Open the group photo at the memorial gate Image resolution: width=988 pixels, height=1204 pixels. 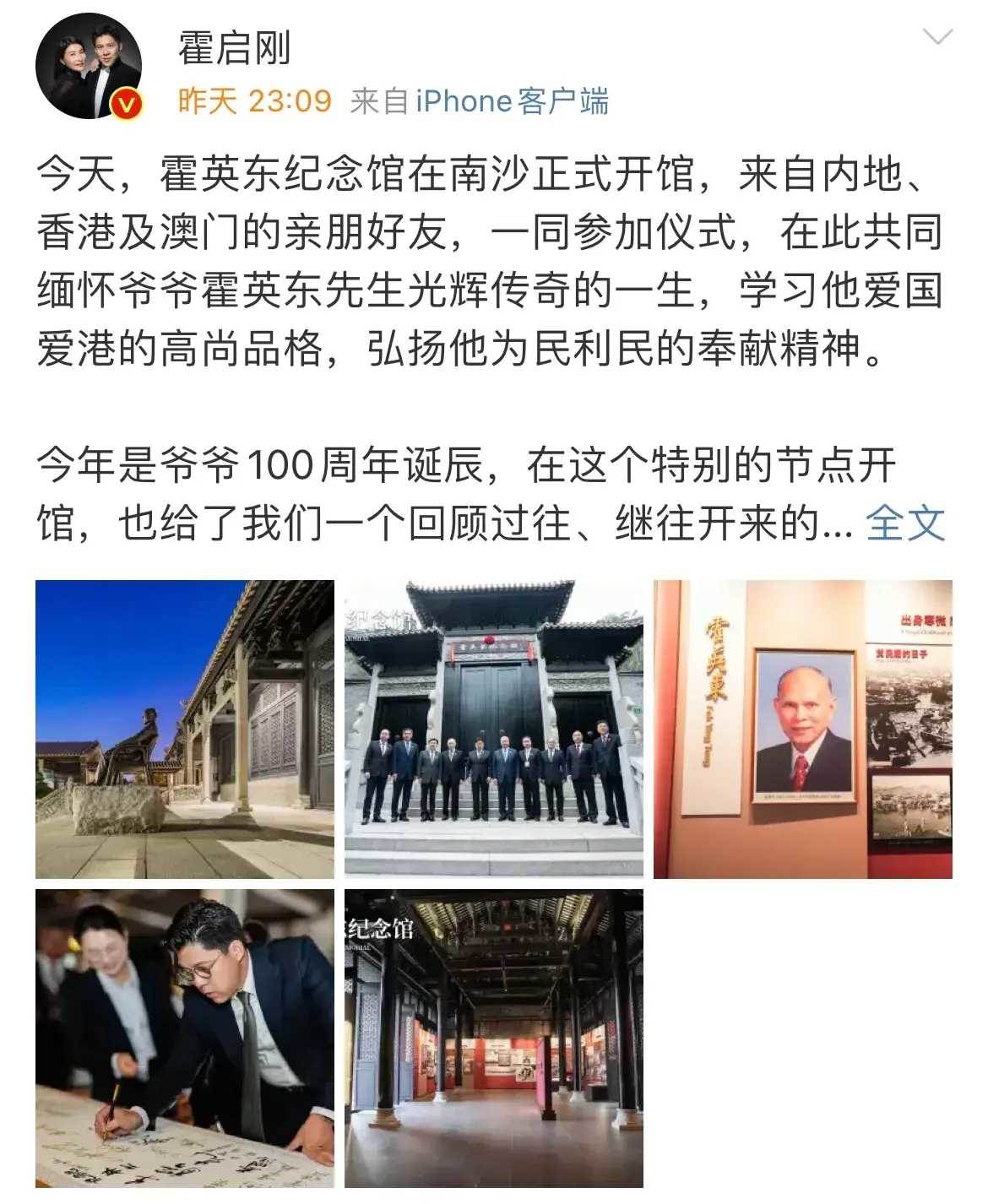point(493,729)
